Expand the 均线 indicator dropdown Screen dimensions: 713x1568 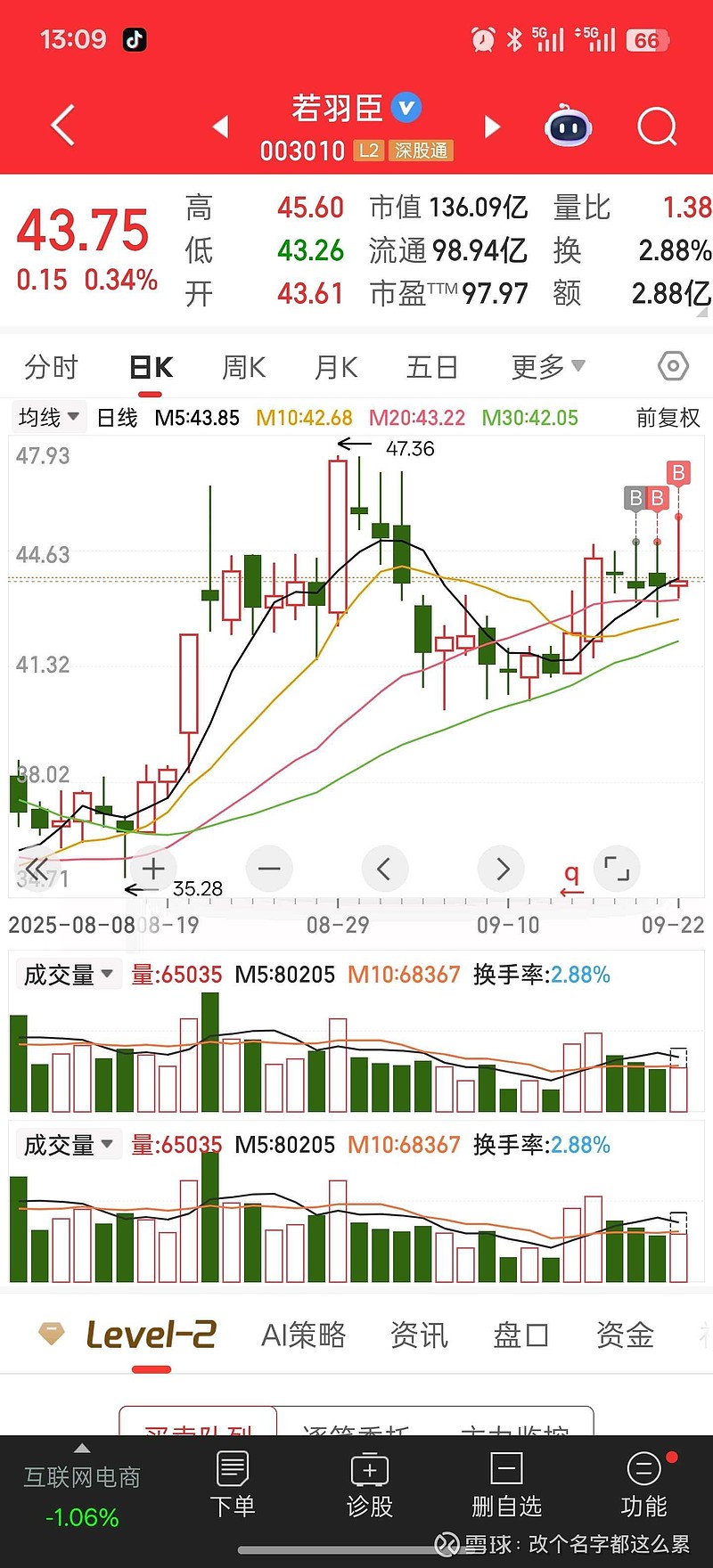(49, 417)
